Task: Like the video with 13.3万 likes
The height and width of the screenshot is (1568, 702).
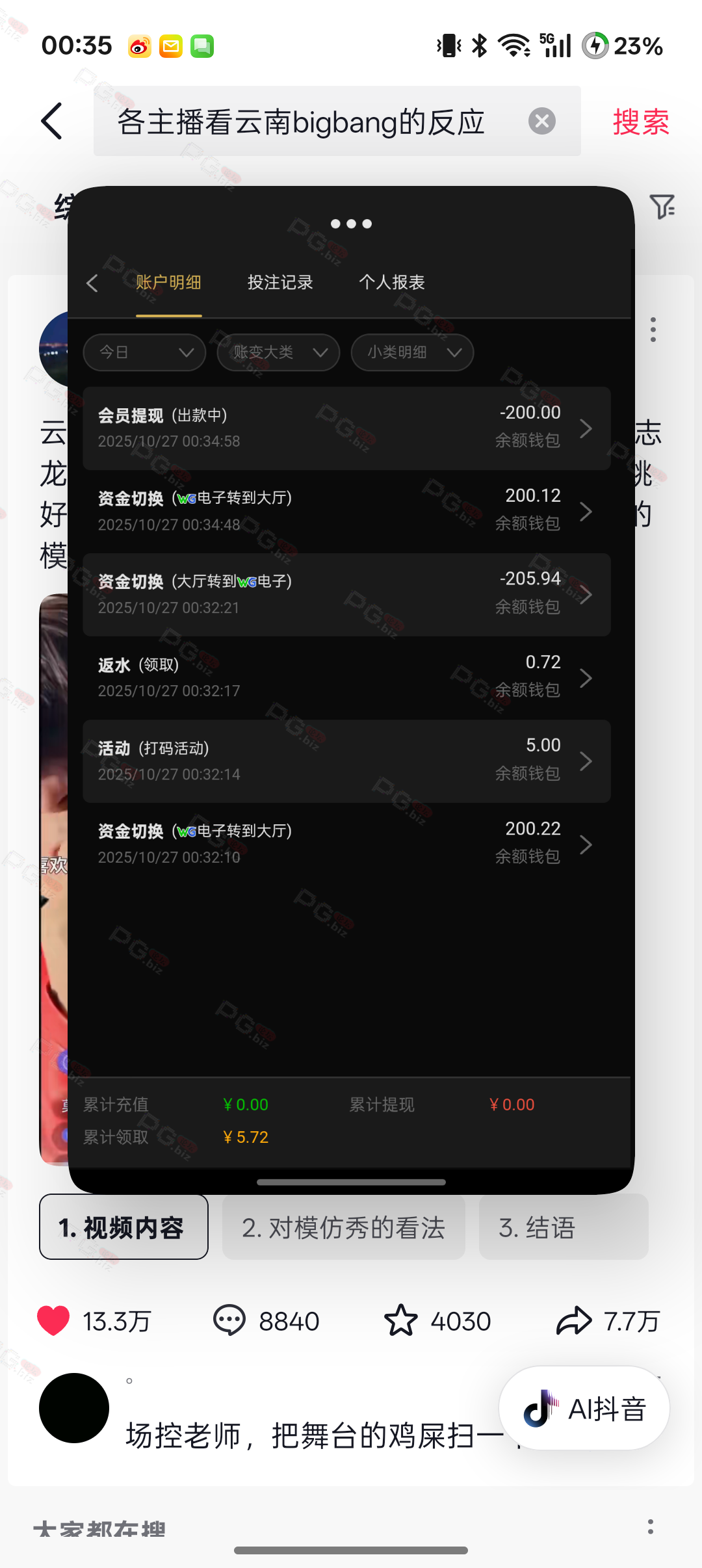Action: 54,1321
